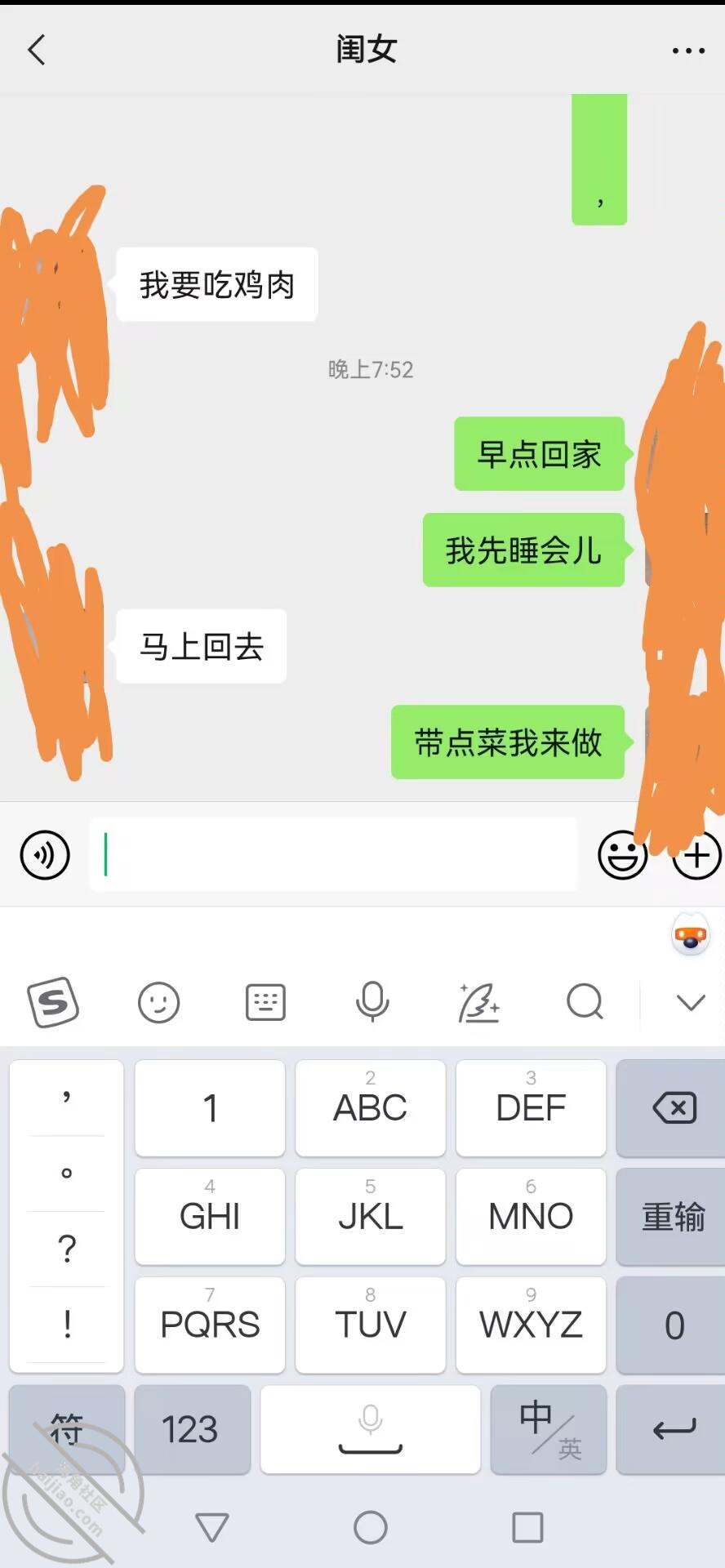
Task: Toggle 中/英 language key
Action: click(x=549, y=1429)
